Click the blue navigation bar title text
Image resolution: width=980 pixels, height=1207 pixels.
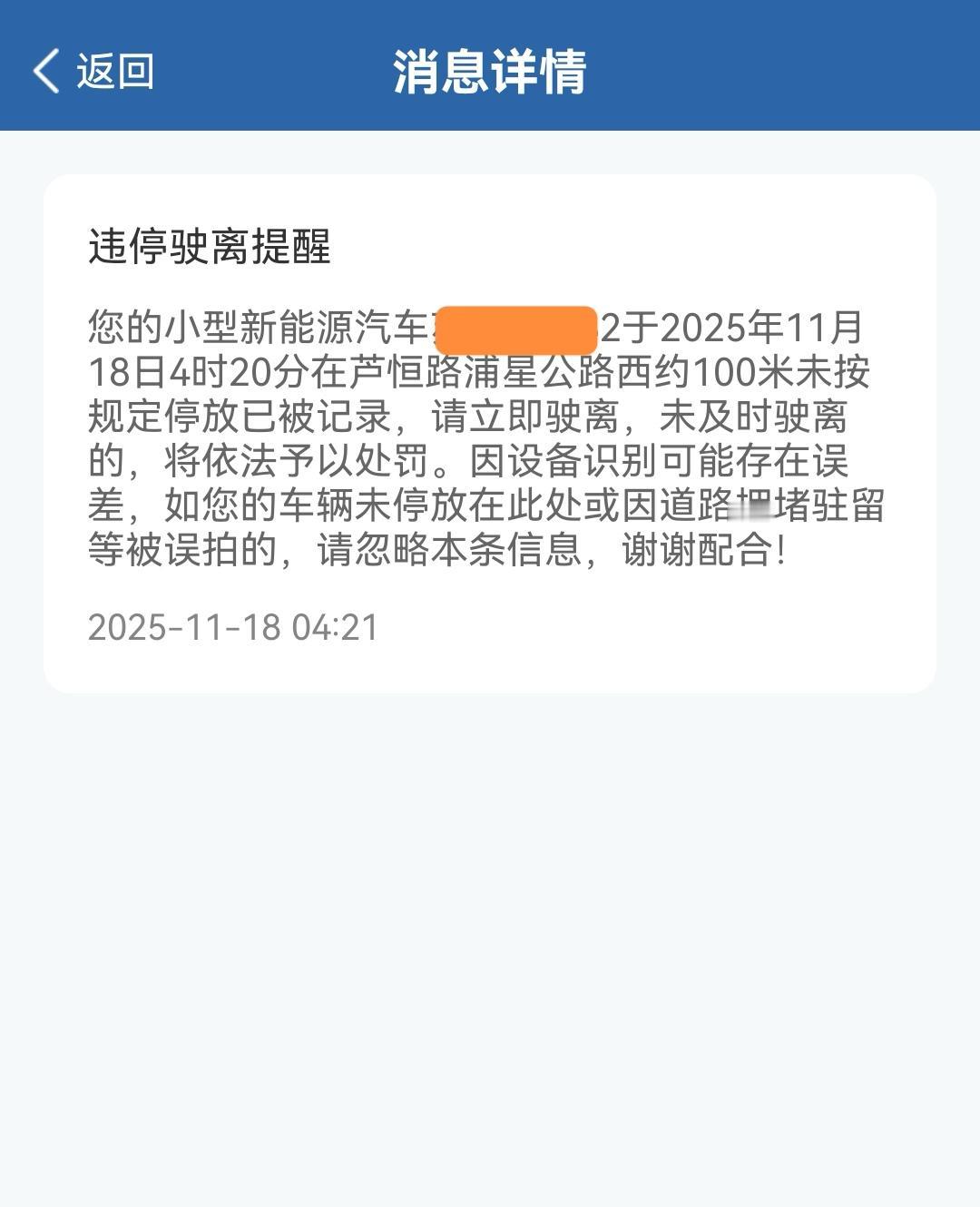tap(490, 73)
